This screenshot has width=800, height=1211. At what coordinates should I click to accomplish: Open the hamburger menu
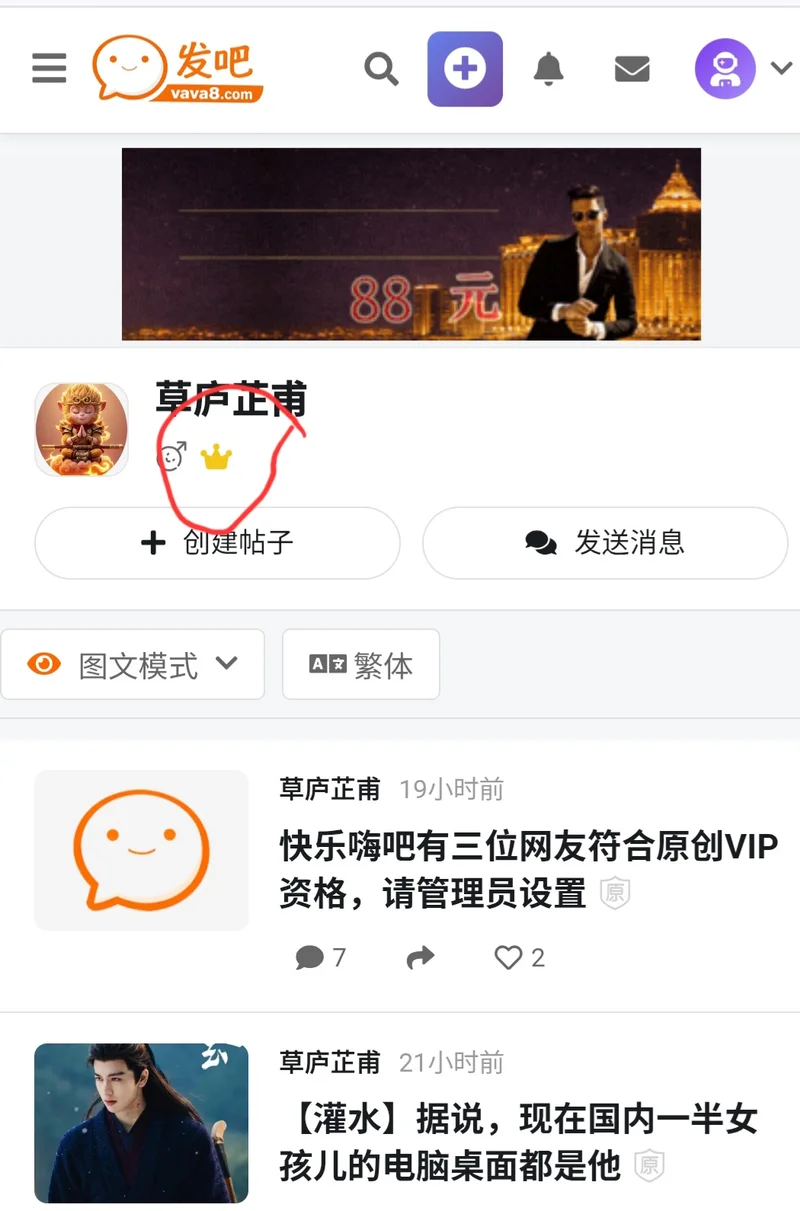(x=49, y=68)
